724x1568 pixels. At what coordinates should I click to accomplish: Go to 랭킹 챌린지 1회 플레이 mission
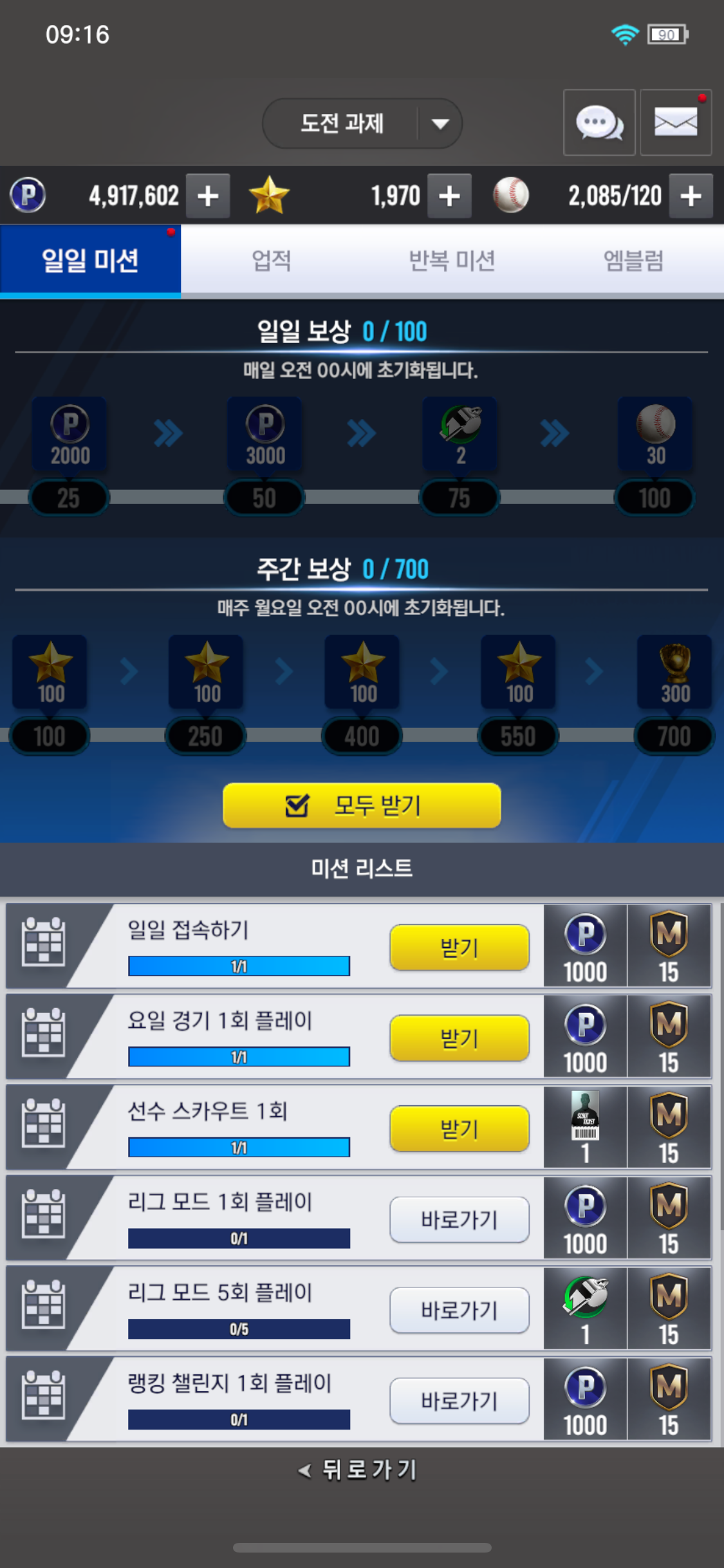pyautogui.click(x=459, y=1401)
